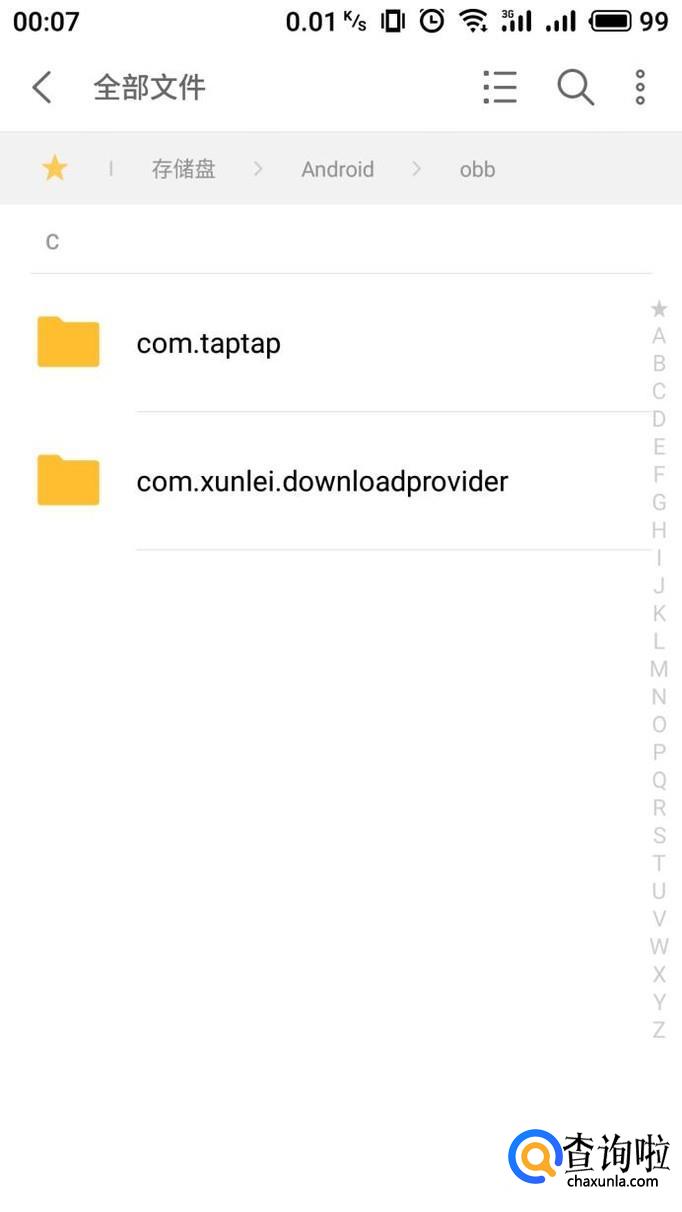Viewport: 682px width, 1212px height.
Task: Open the com.xunlei.downloadprovider folder
Action: pyautogui.click(x=322, y=481)
